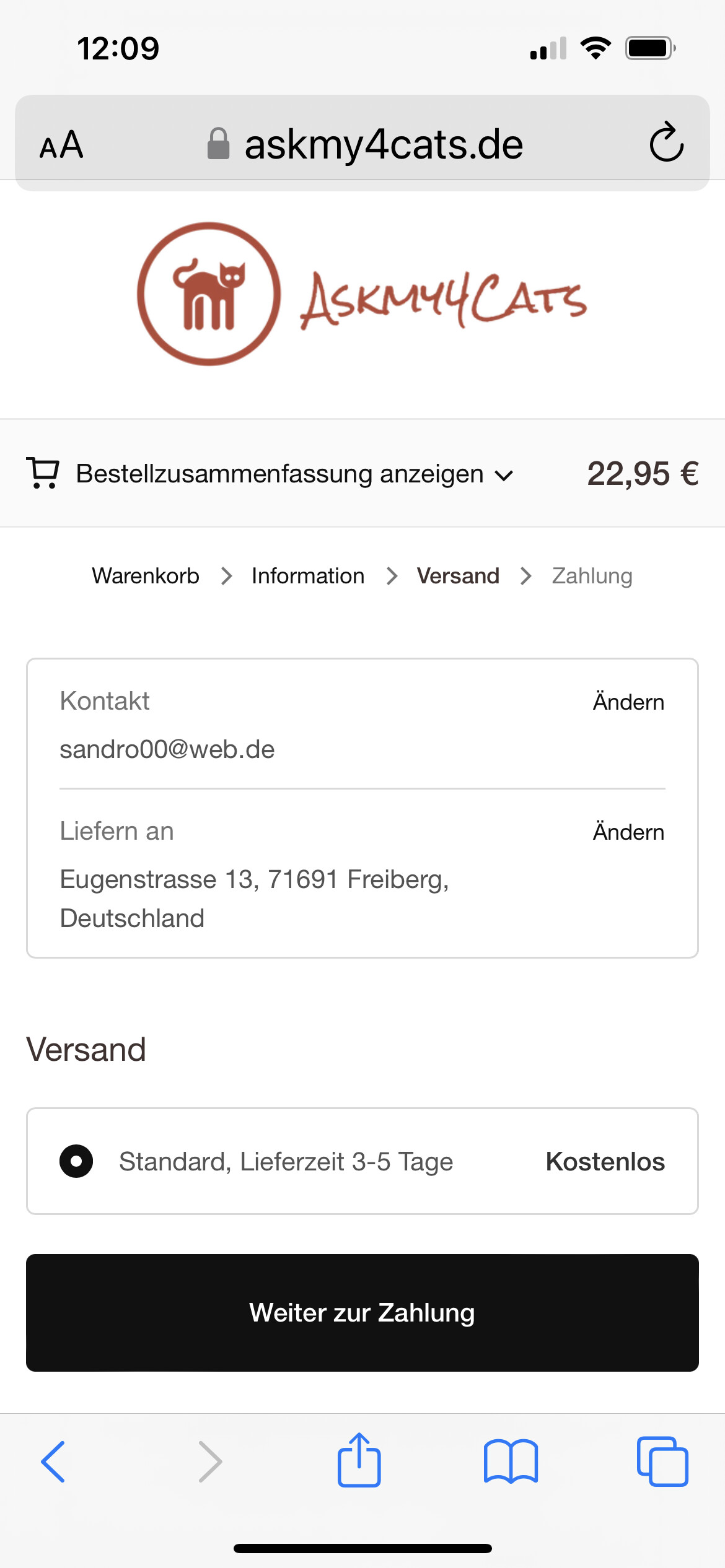Reload the page in Safari

(x=666, y=142)
